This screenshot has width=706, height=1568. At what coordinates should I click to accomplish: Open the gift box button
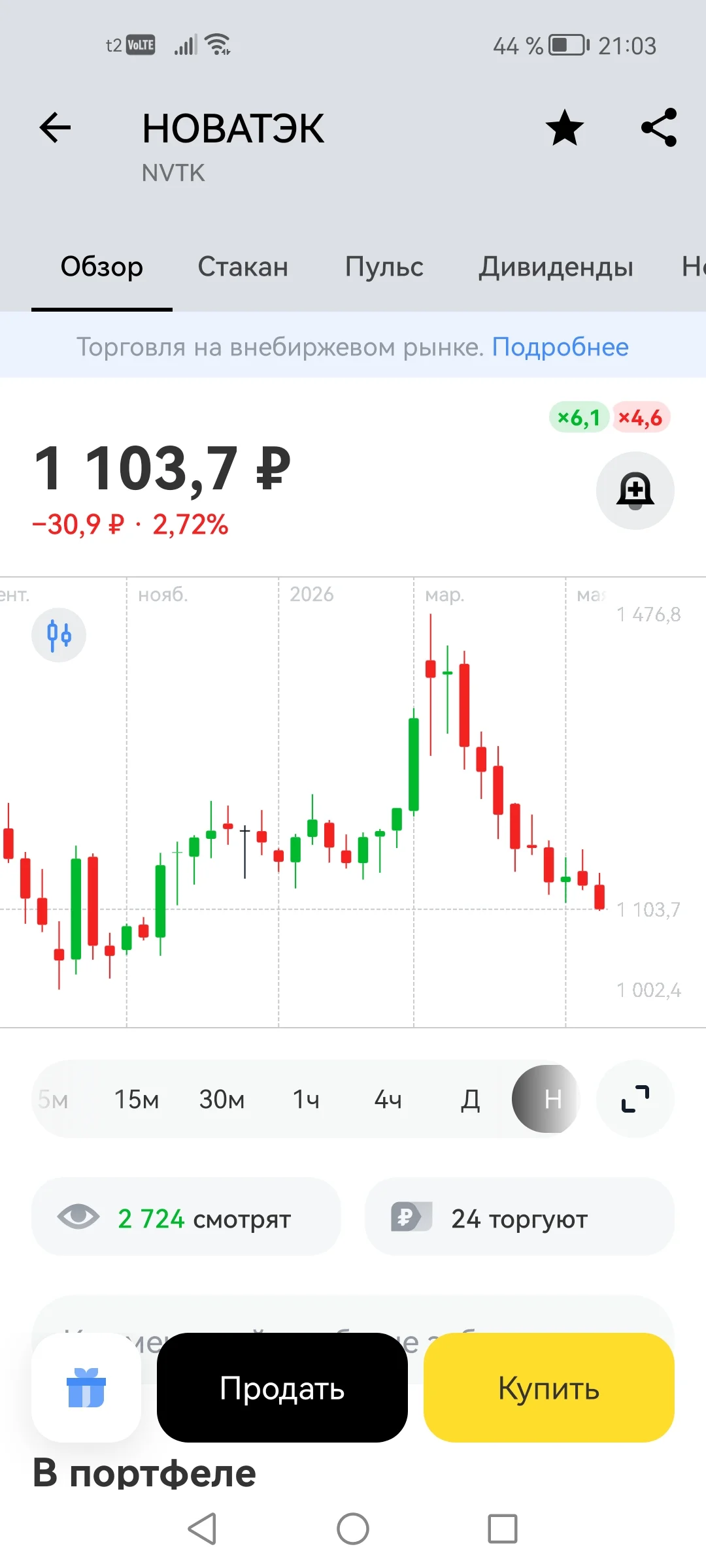pyautogui.click(x=86, y=1388)
